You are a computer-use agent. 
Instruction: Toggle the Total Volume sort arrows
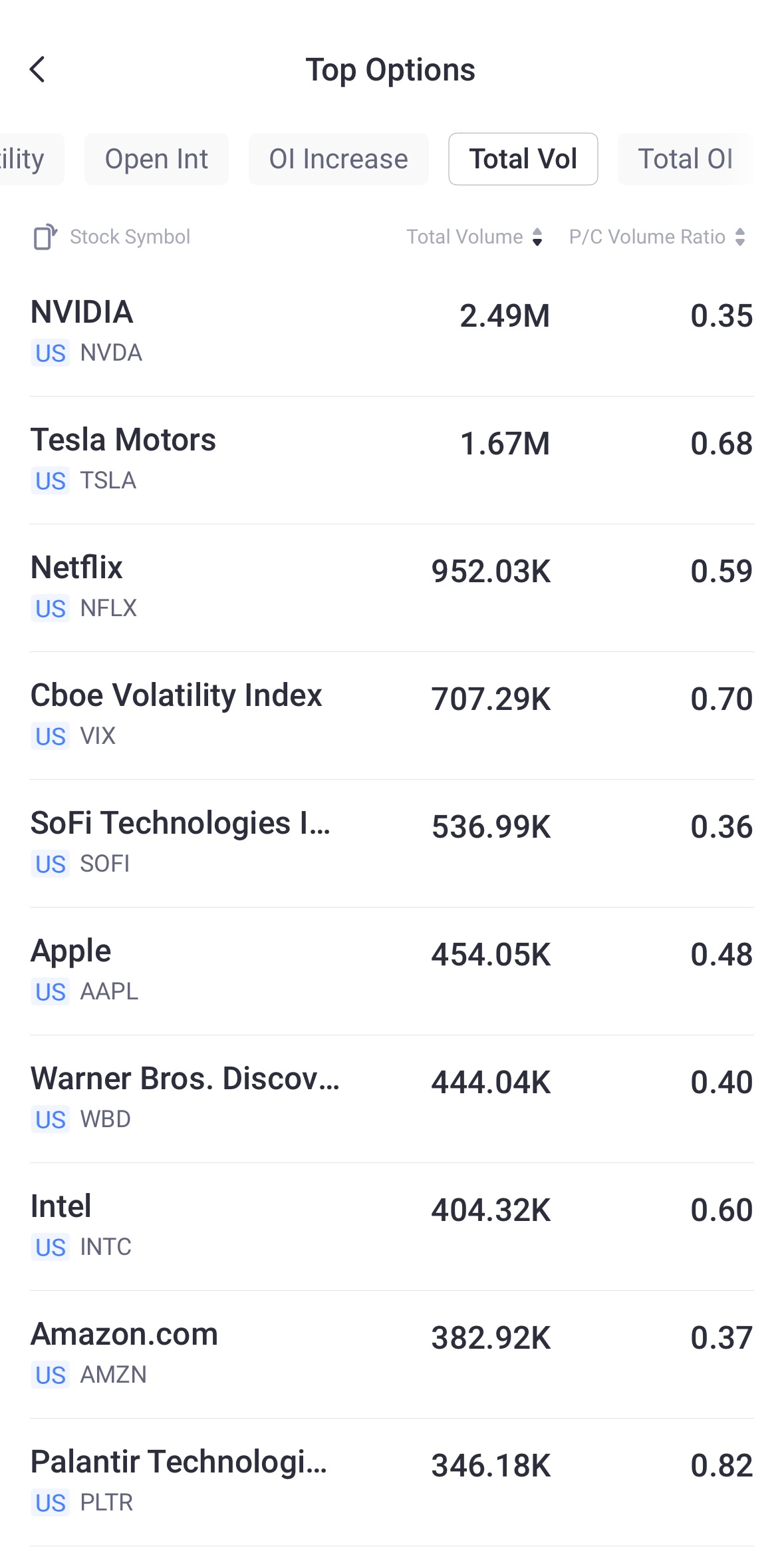pos(537,237)
